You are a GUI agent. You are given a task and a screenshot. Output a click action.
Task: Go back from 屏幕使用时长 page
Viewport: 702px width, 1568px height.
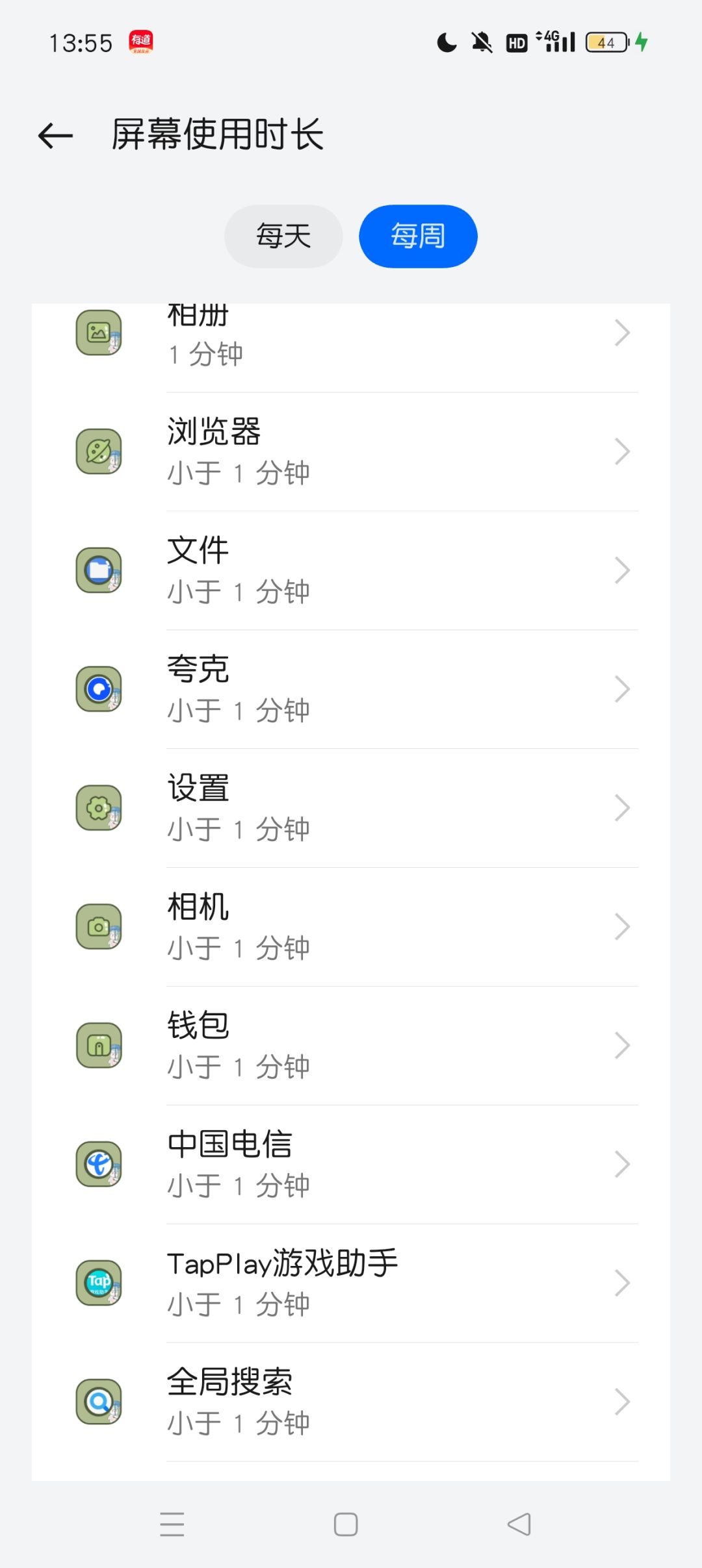(x=55, y=136)
